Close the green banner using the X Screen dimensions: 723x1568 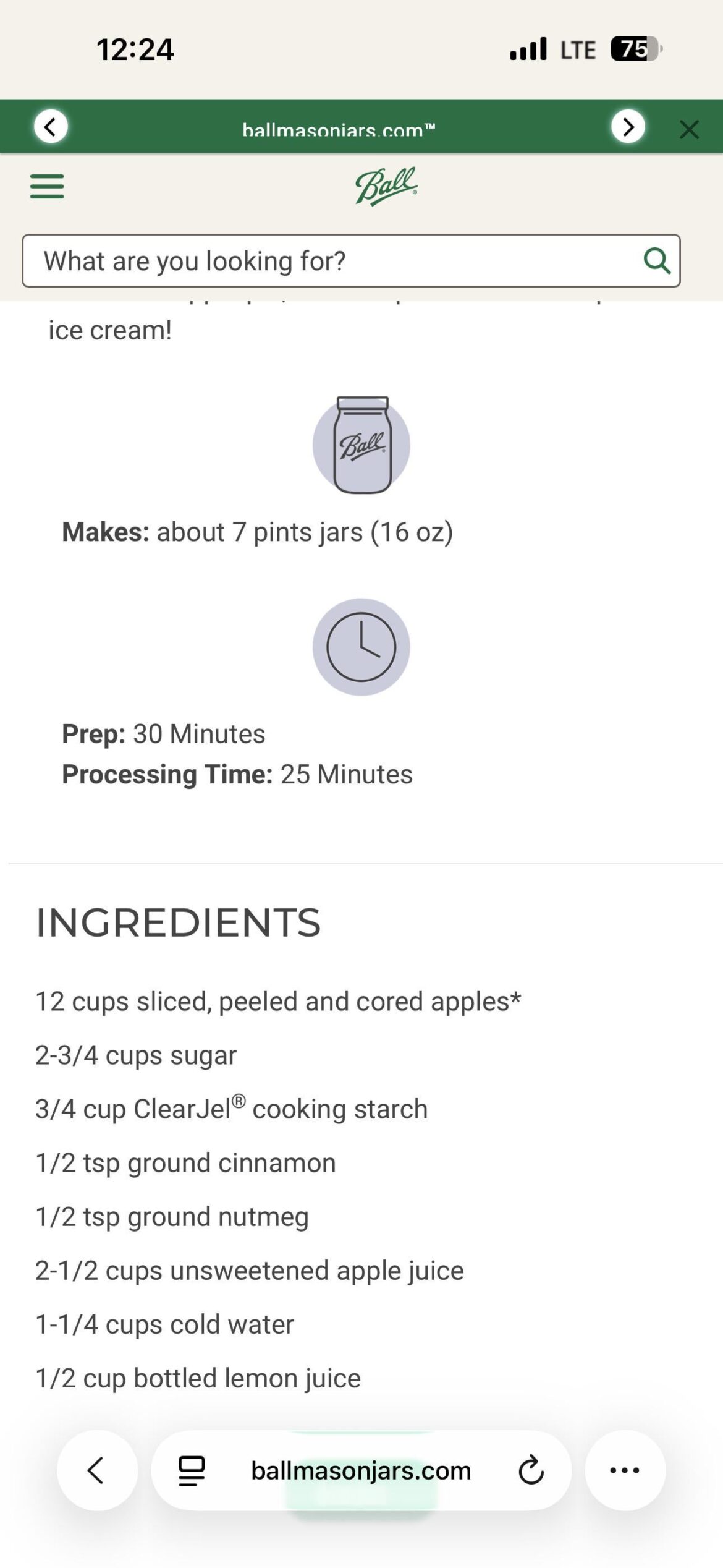click(x=688, y=129)
